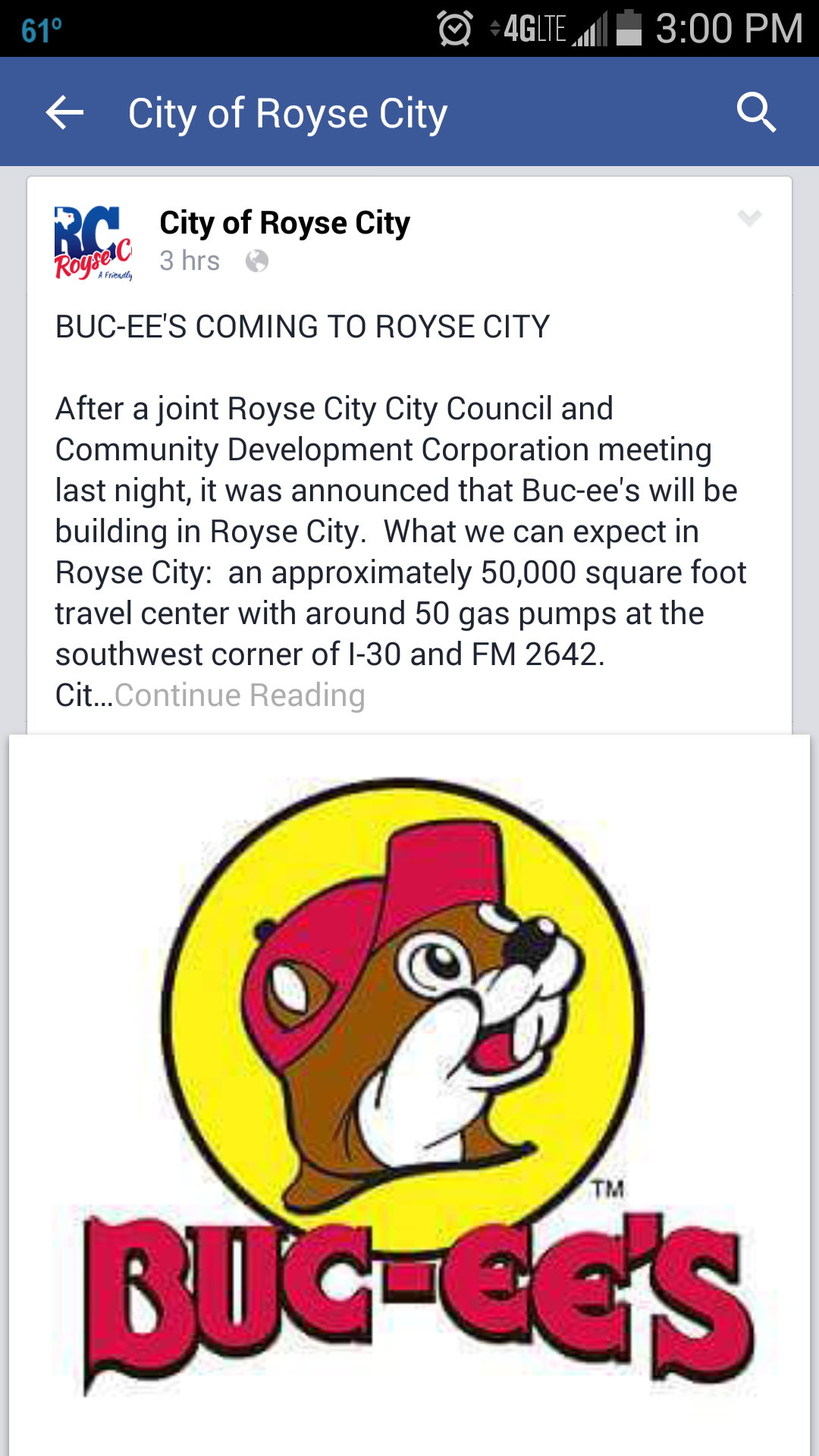This screenshot has width=819, height=1456.
Task: Go back using the app bar arrow
Action: pyautogui.click(x=64, y=114)
